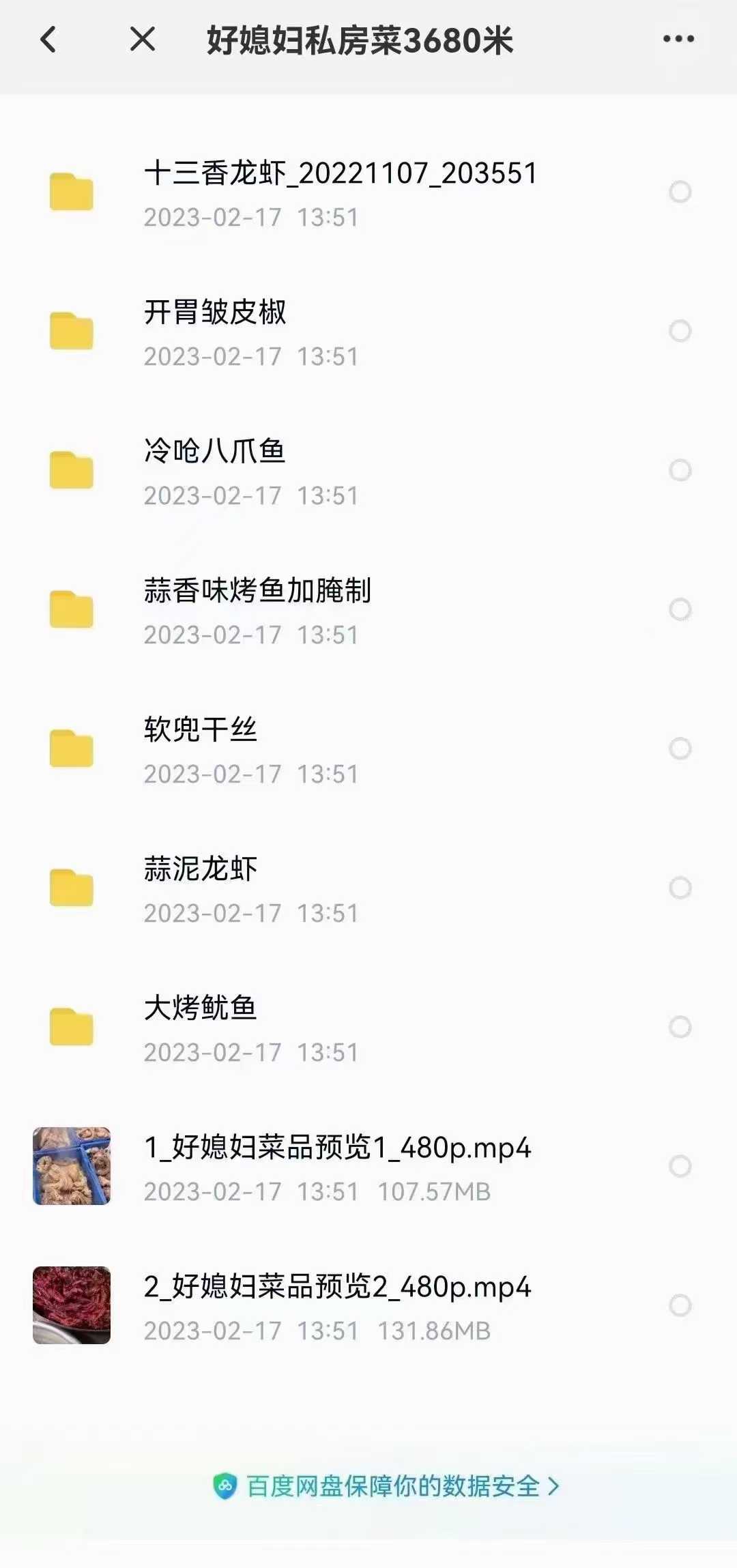Select the 冷呛八爪鱼 folder checkbox circle
The width and height of the screenshot is (737, 1568).
[680, 470]
